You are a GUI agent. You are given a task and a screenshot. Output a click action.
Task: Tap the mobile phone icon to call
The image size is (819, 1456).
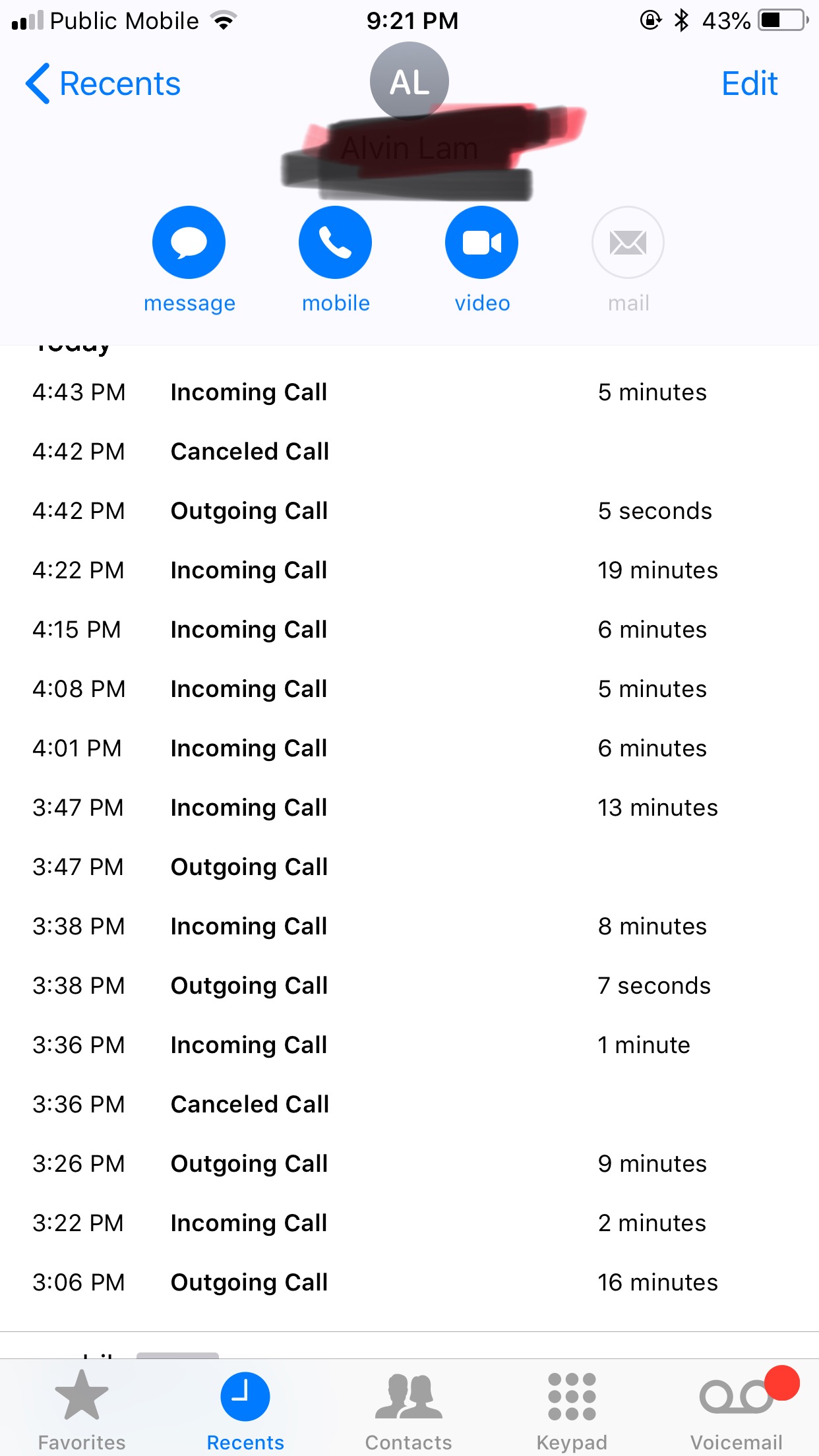click(335, 242)
